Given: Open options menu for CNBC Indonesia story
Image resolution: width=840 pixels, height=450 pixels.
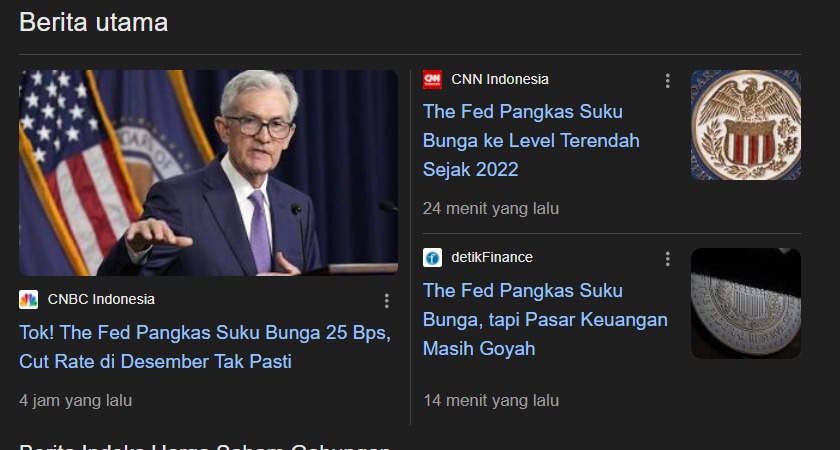Looking at the screenshot, I should 387,300.
